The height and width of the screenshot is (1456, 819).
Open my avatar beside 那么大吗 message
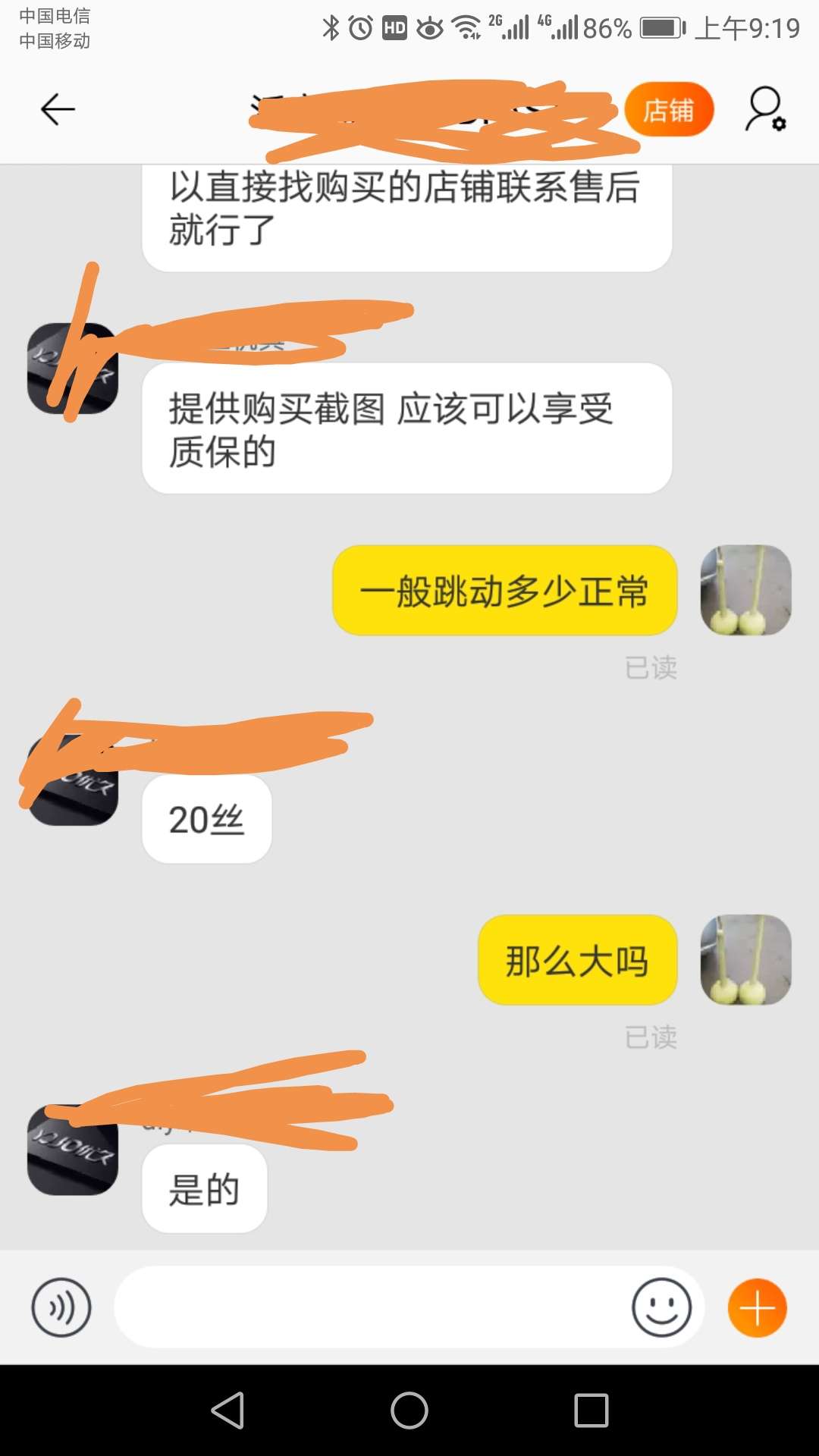[x=745, y=959]
